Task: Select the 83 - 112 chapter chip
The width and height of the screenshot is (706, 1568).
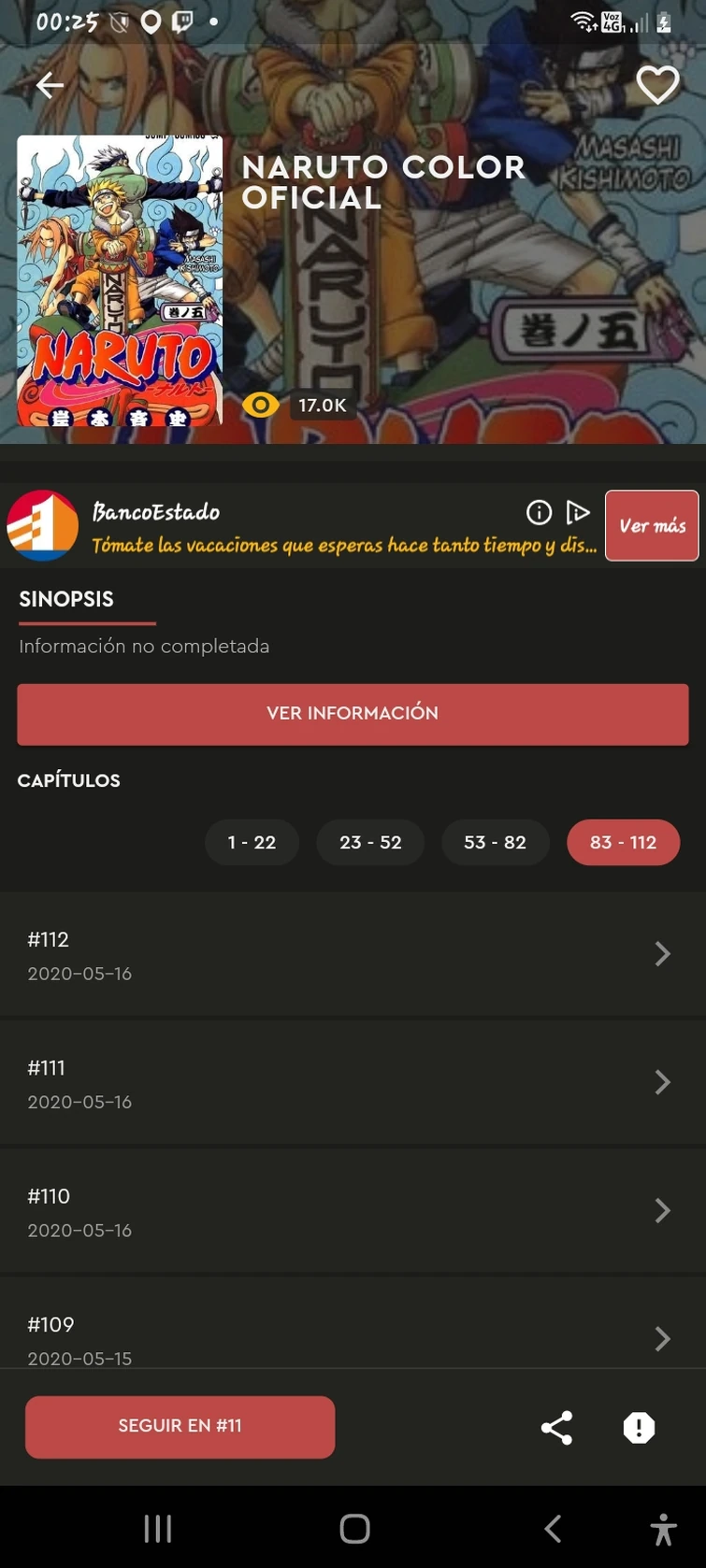Action: coord(623,843)
